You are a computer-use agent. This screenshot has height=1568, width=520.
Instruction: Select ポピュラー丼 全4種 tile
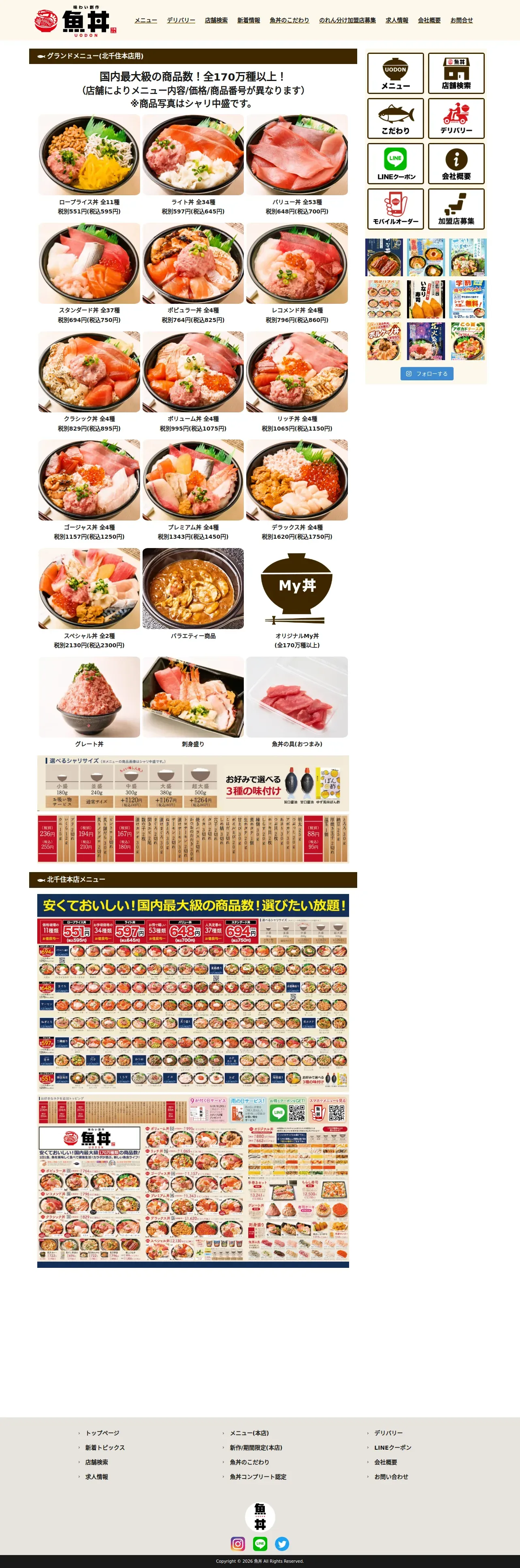(193, 273)
